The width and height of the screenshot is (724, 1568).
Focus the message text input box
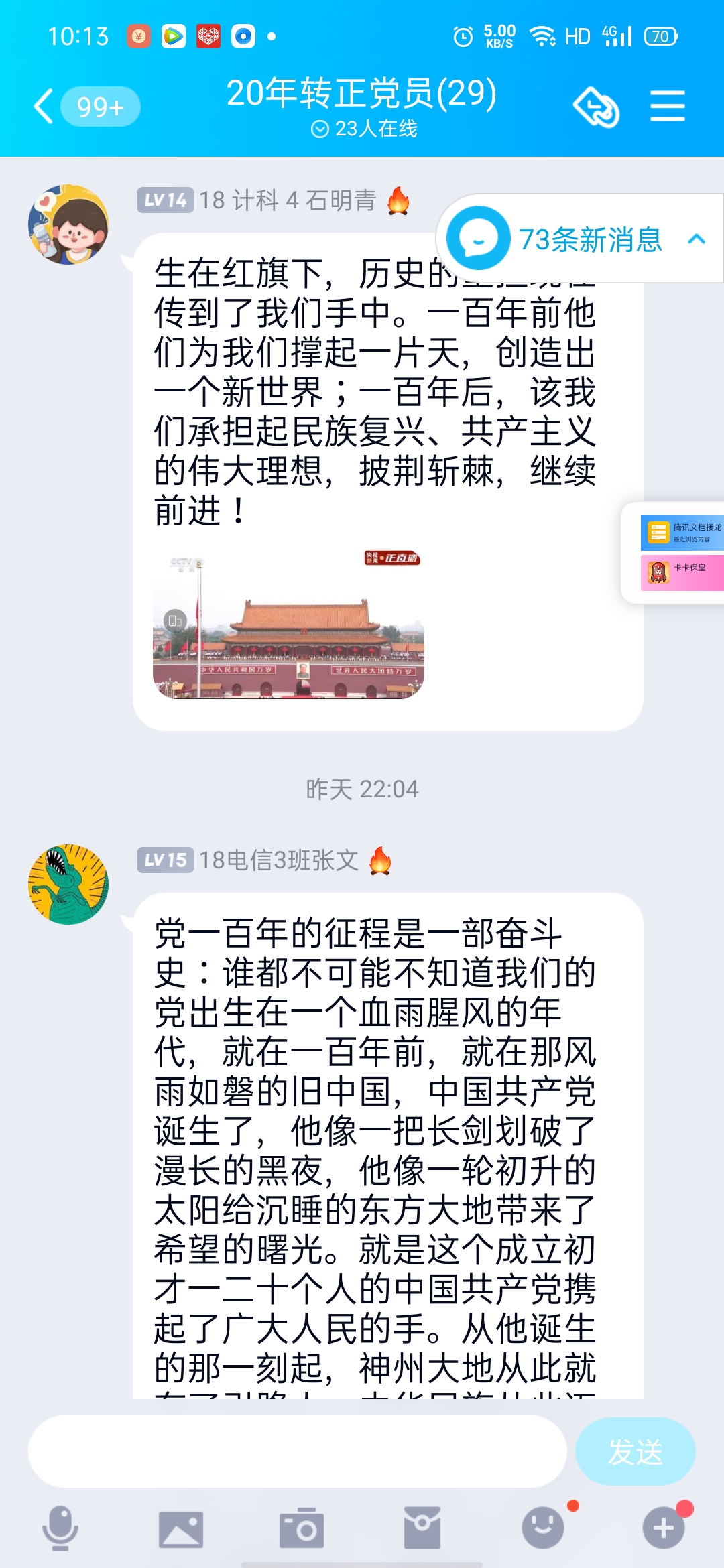[297, 1451]
